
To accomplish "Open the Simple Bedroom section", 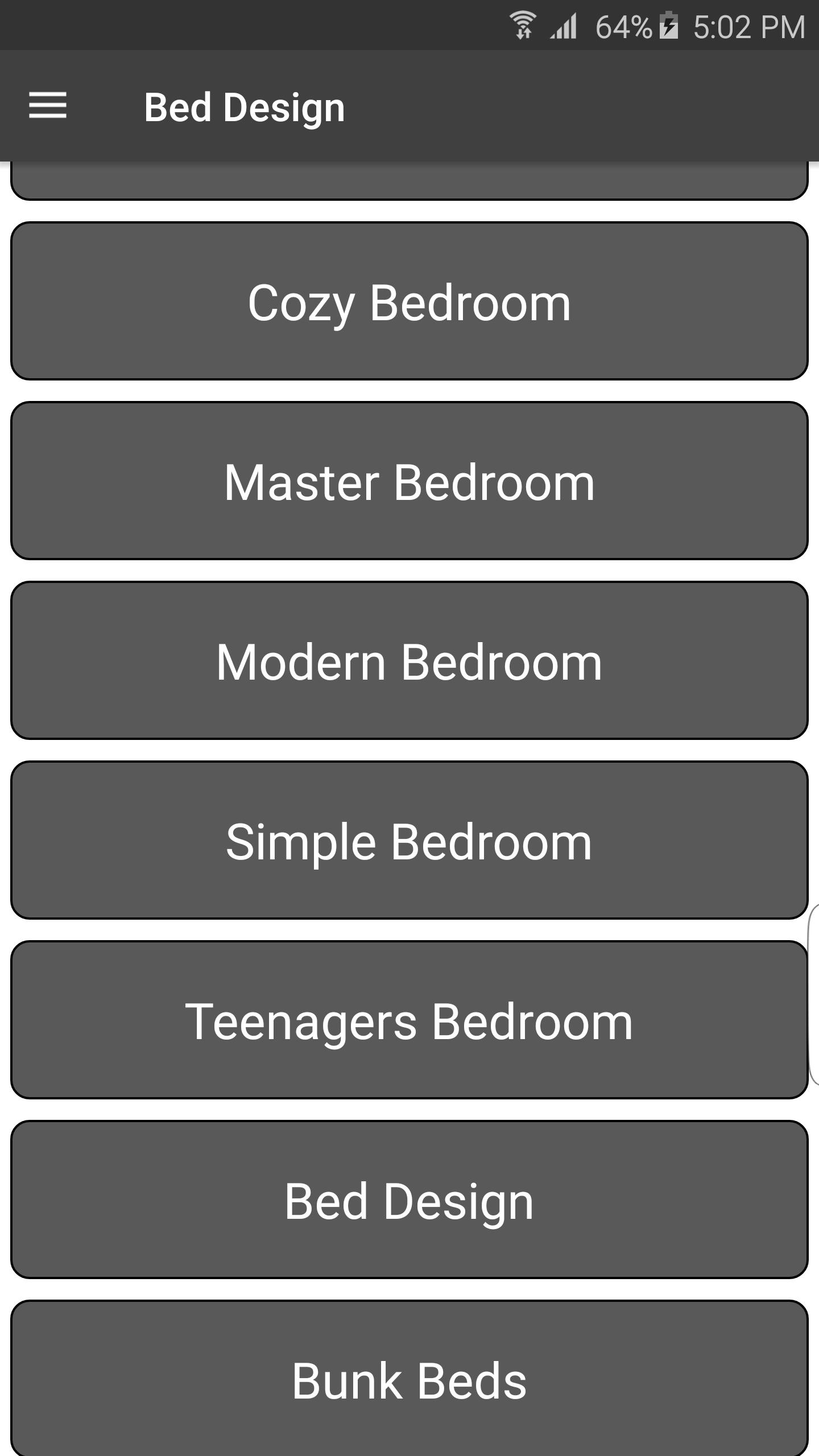I will click(x=409, y=840).
